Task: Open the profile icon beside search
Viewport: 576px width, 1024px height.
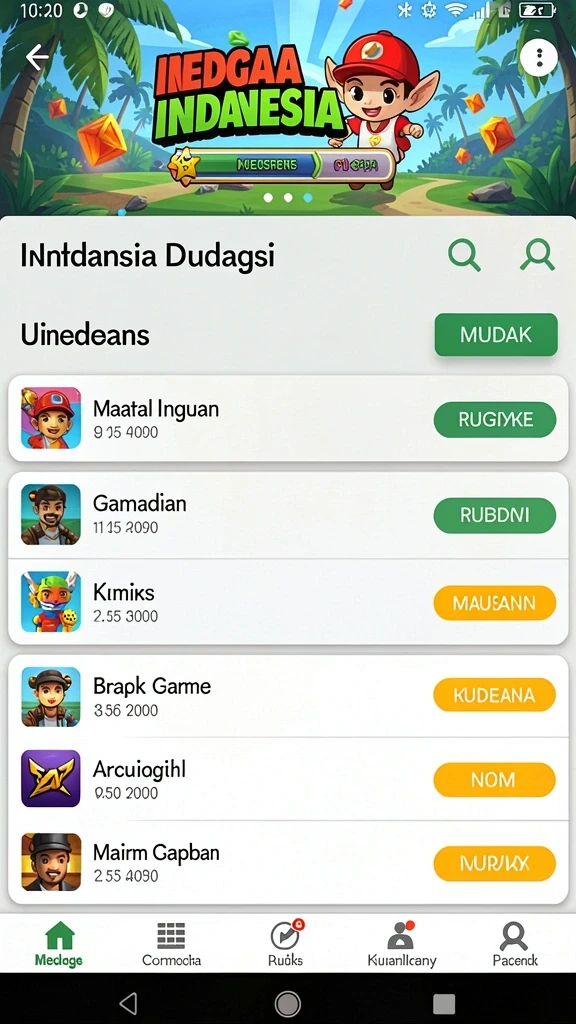Action: 537,255
